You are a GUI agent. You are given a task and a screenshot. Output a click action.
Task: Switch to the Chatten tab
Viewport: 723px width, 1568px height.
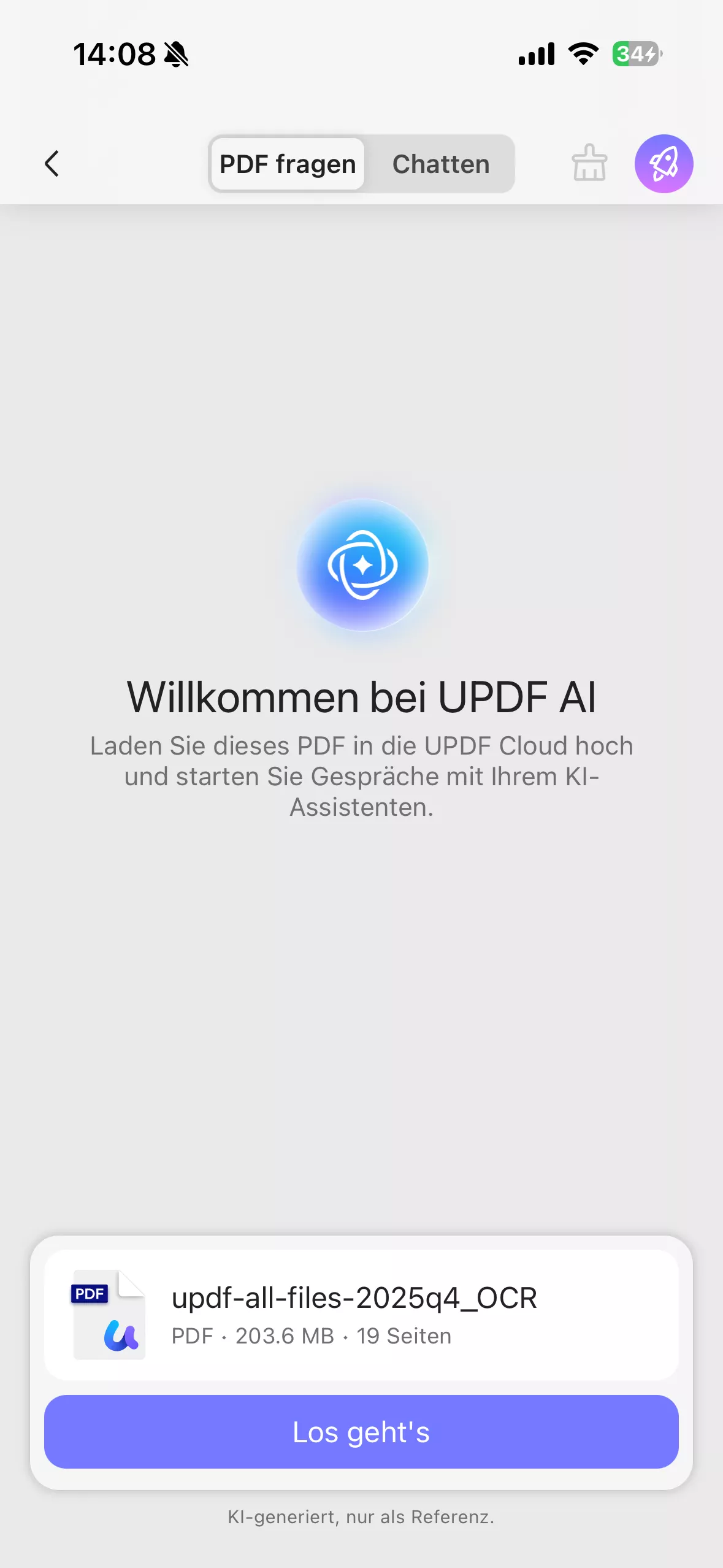pos(440,164)
